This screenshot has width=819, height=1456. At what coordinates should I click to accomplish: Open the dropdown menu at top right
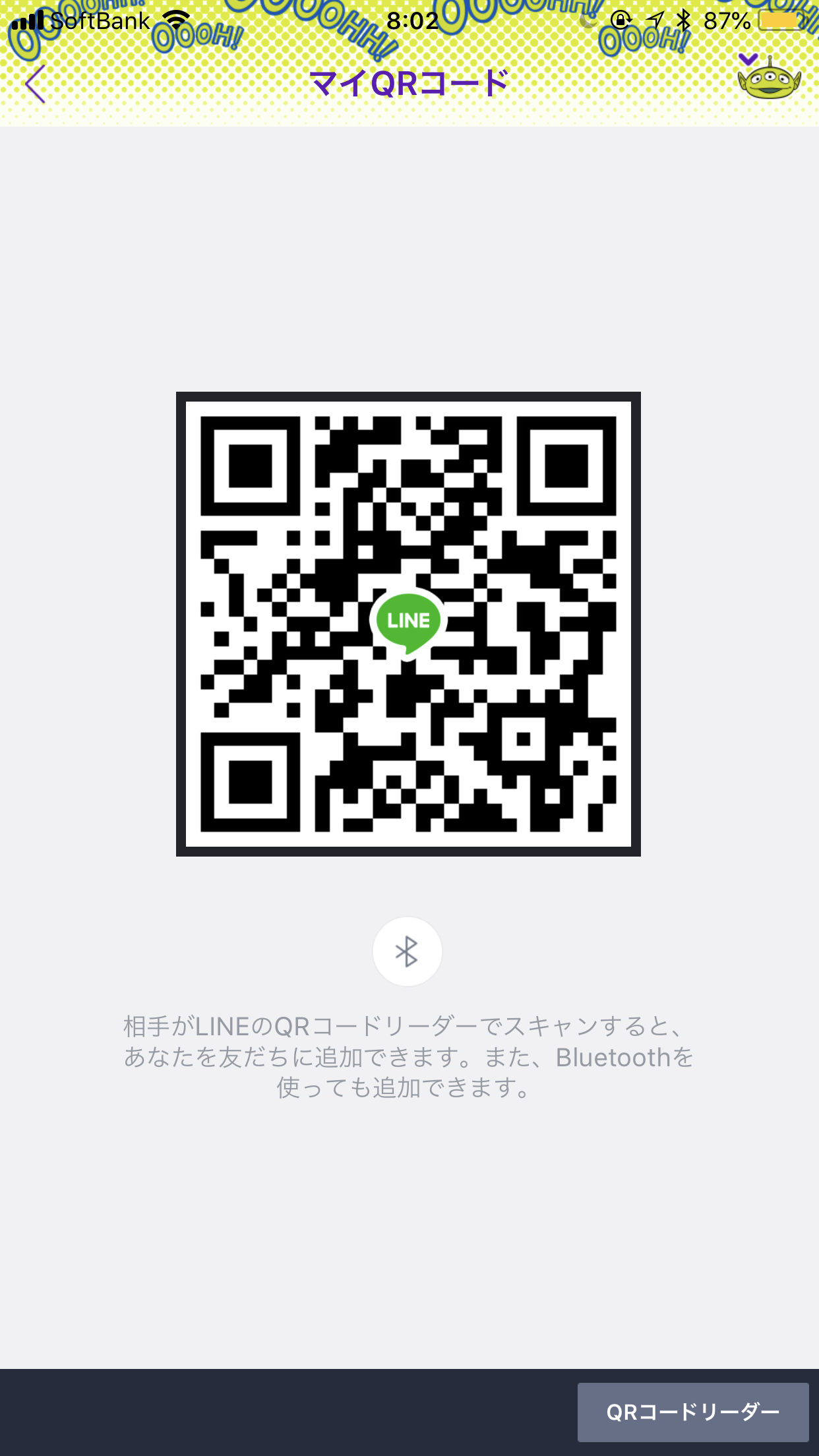(x=767, y=77)
